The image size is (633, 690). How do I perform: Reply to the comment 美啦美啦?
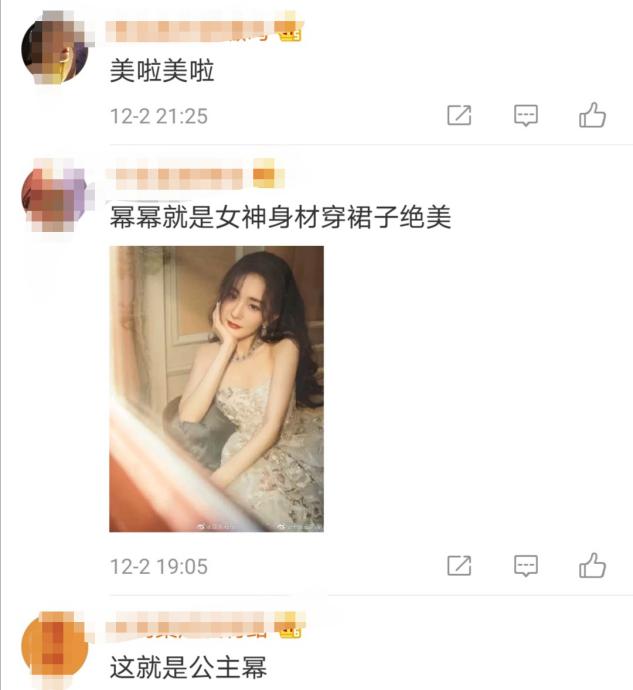click(x=526, y=116)
